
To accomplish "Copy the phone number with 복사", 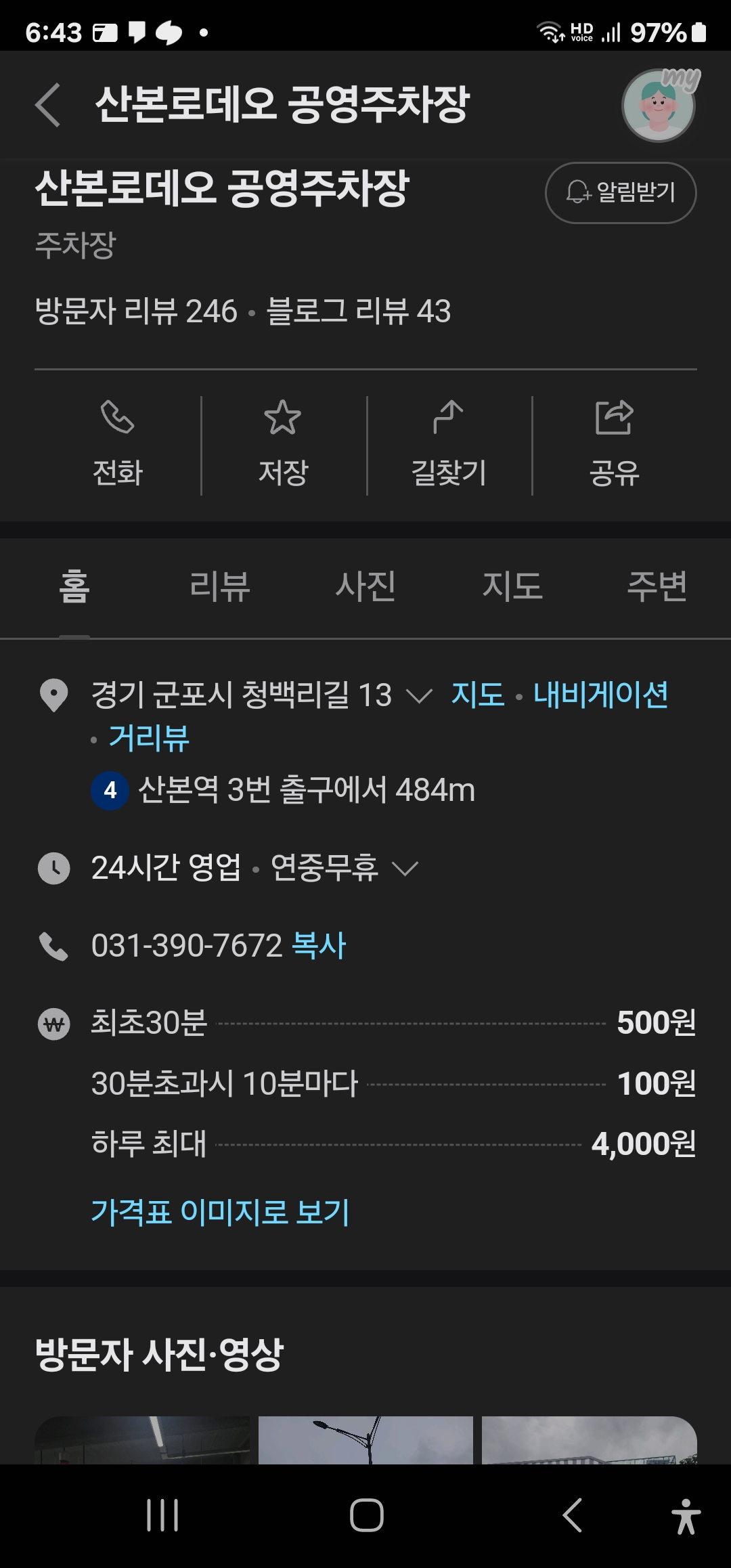I will (319, 946).
